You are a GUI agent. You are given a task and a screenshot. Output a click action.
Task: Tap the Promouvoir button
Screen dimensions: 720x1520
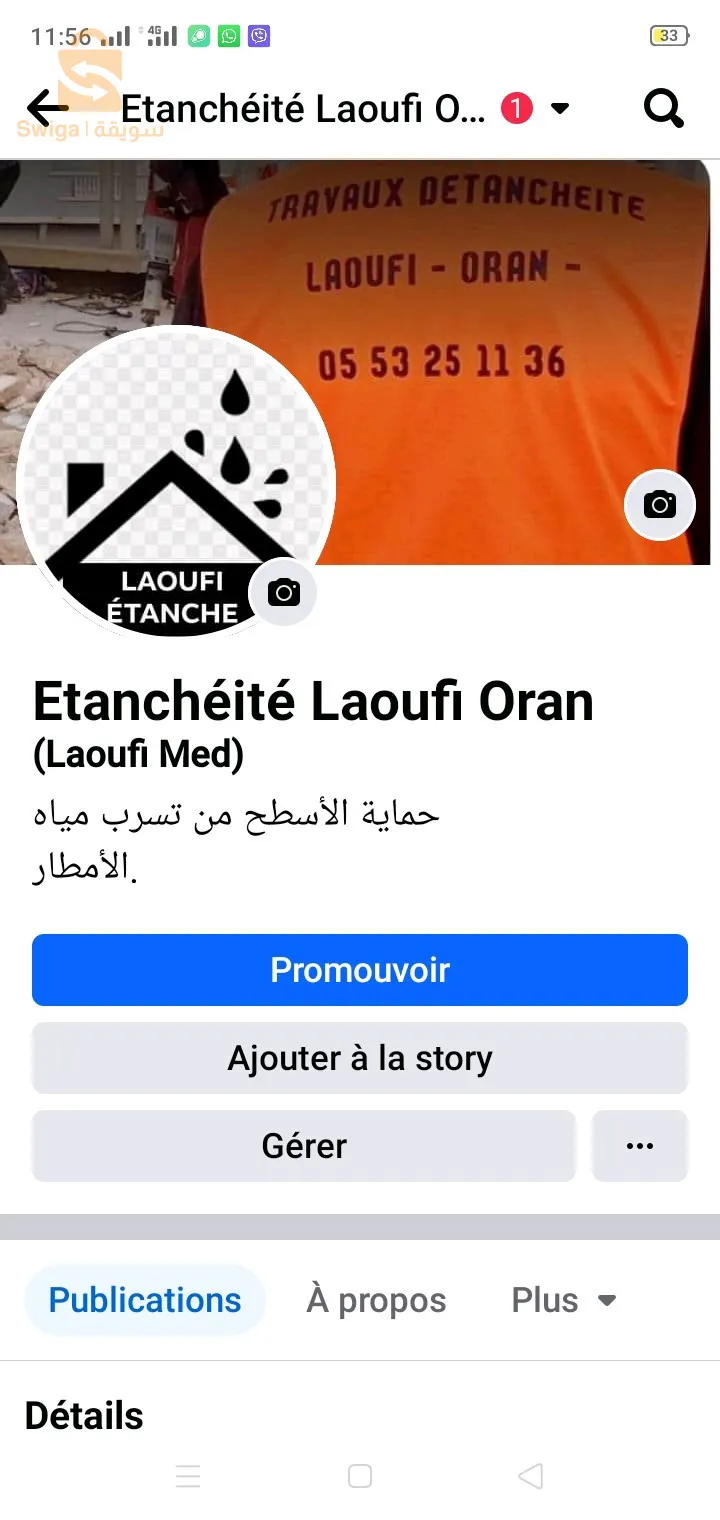360,970
